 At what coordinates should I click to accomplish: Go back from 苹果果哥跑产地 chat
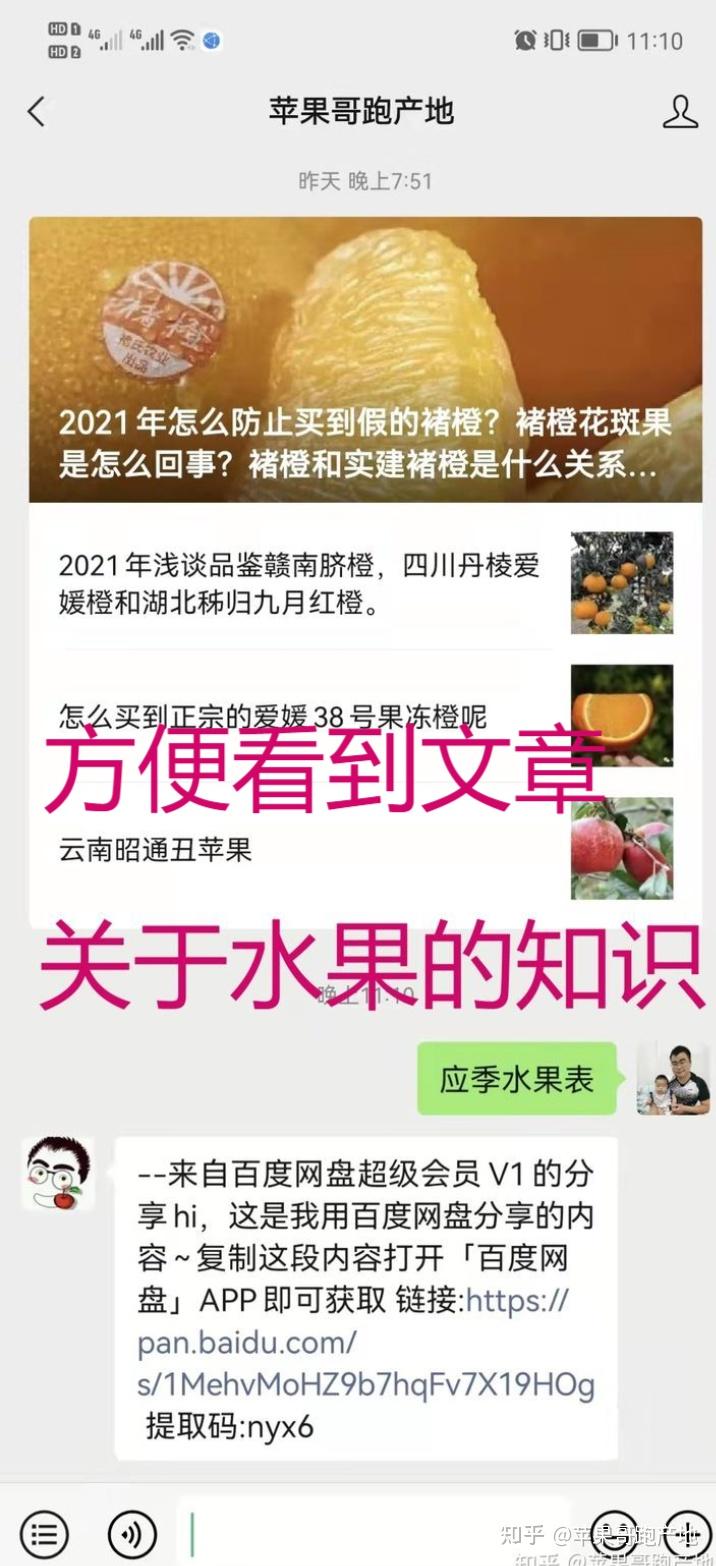[x=37, y=111]
